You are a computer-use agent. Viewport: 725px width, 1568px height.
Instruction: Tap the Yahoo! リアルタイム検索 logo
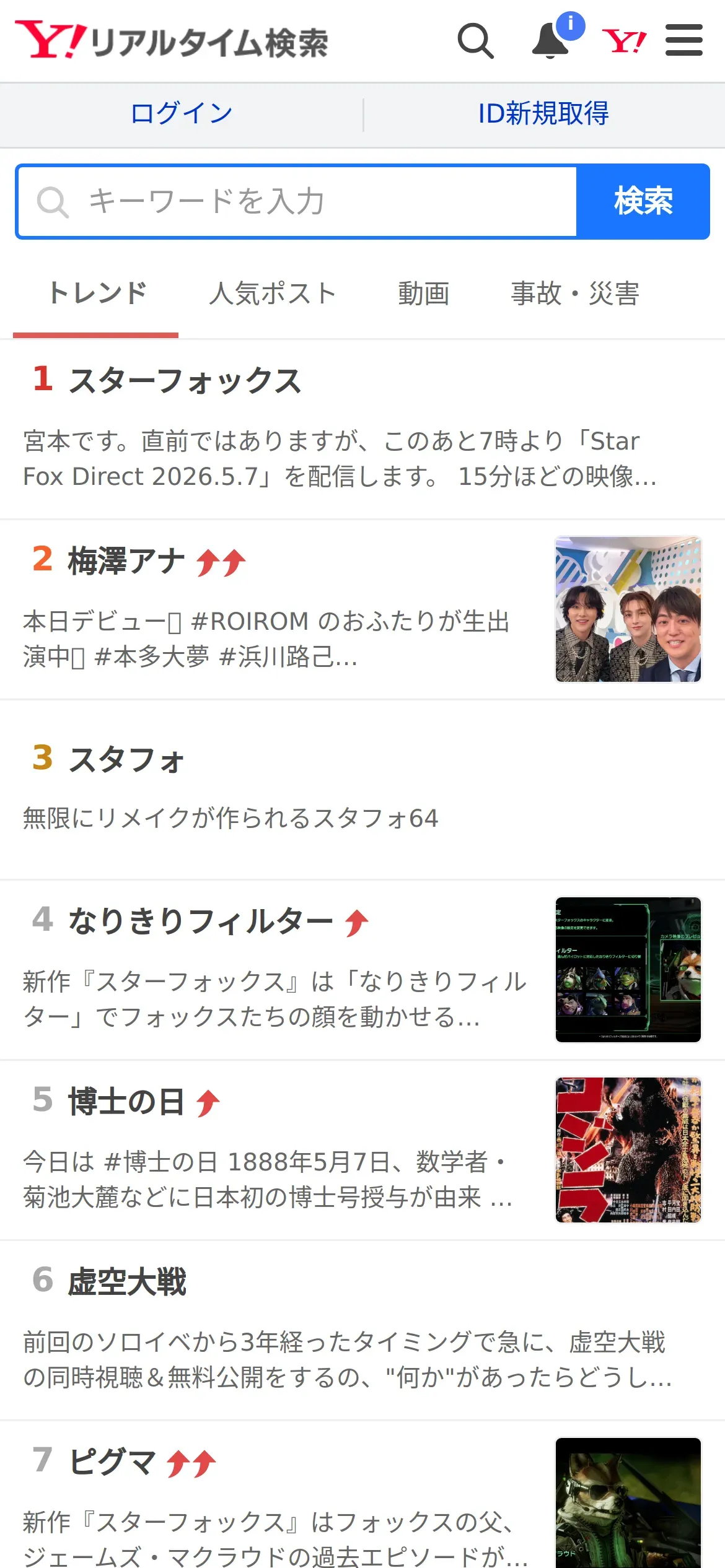click(x=172, y=41)
